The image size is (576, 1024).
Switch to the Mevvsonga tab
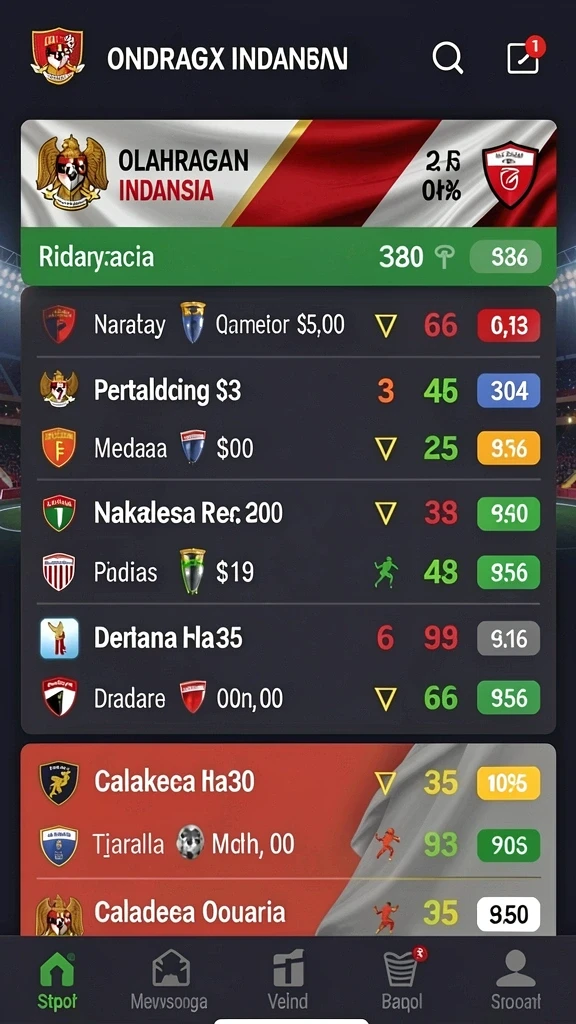(169, 980)
